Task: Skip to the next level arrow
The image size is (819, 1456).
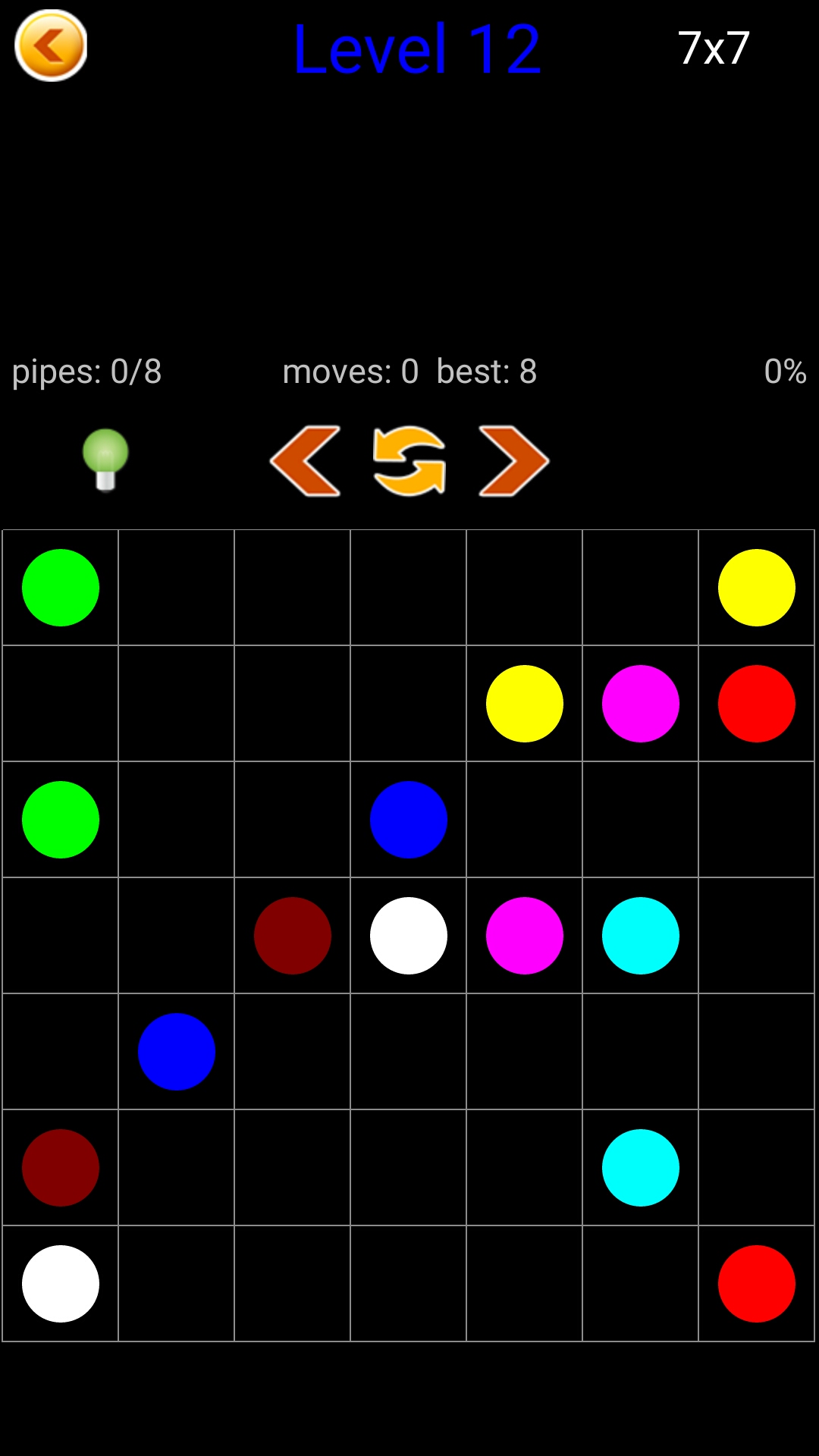Action: tap(513, 461)
